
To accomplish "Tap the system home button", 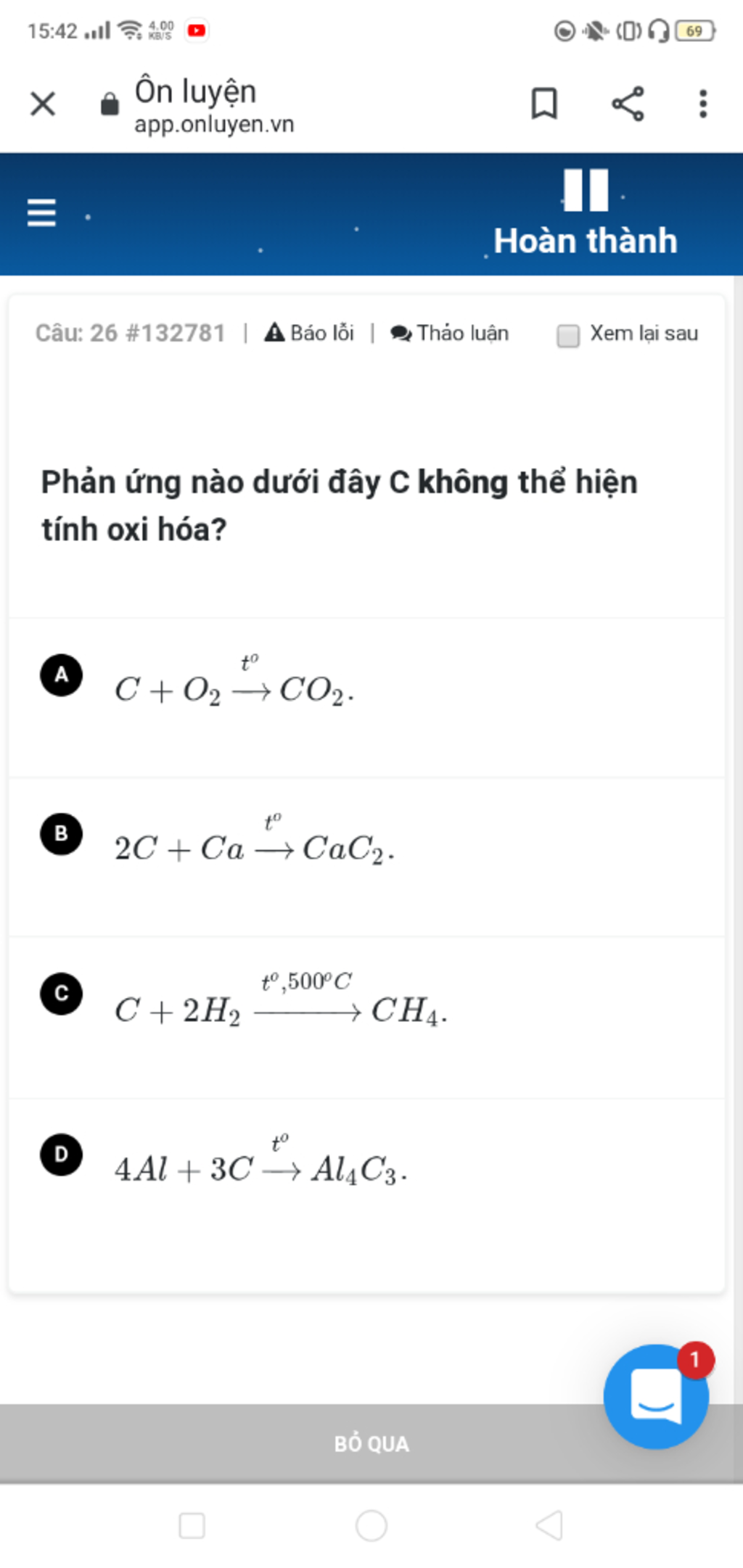I will point(371,1525).
